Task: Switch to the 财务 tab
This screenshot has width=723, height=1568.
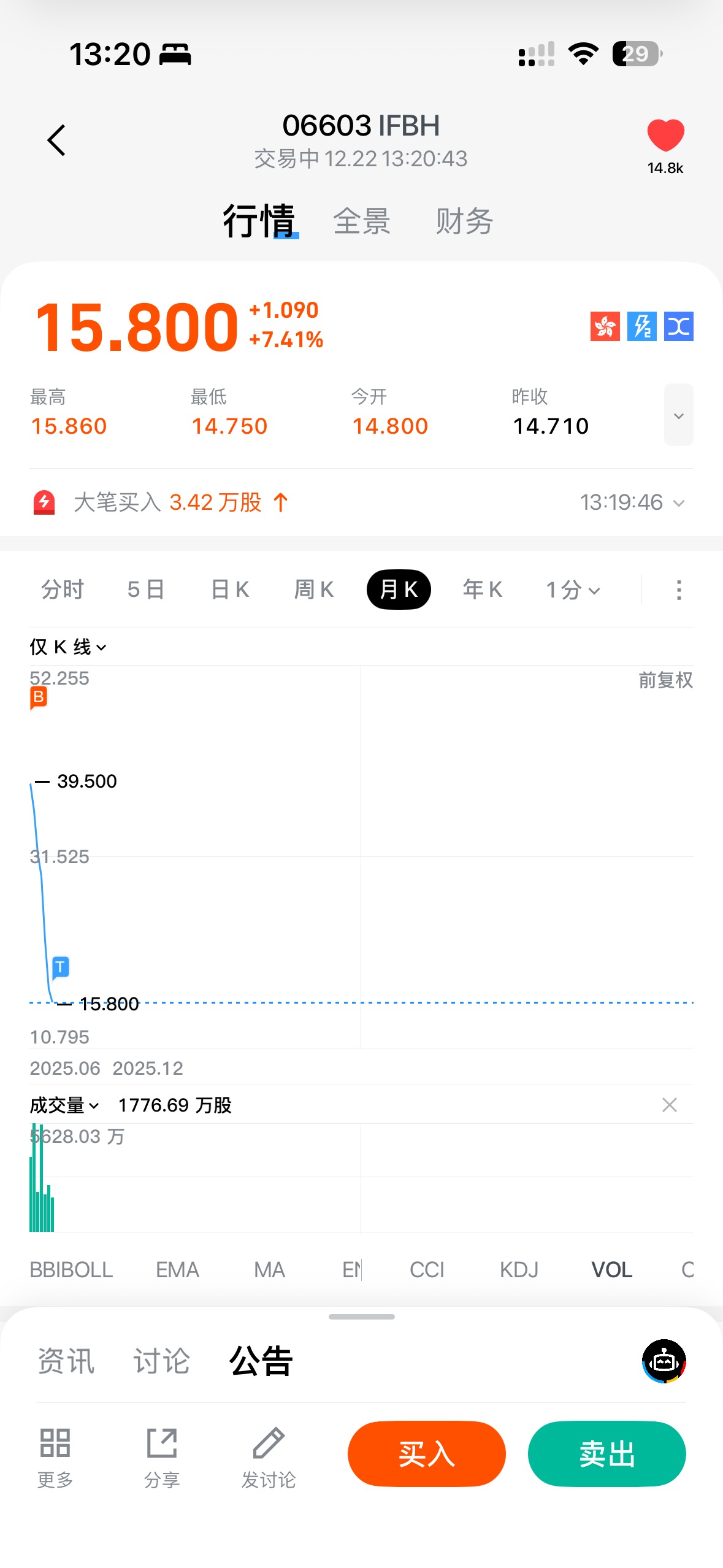Action: click(464, 221)
